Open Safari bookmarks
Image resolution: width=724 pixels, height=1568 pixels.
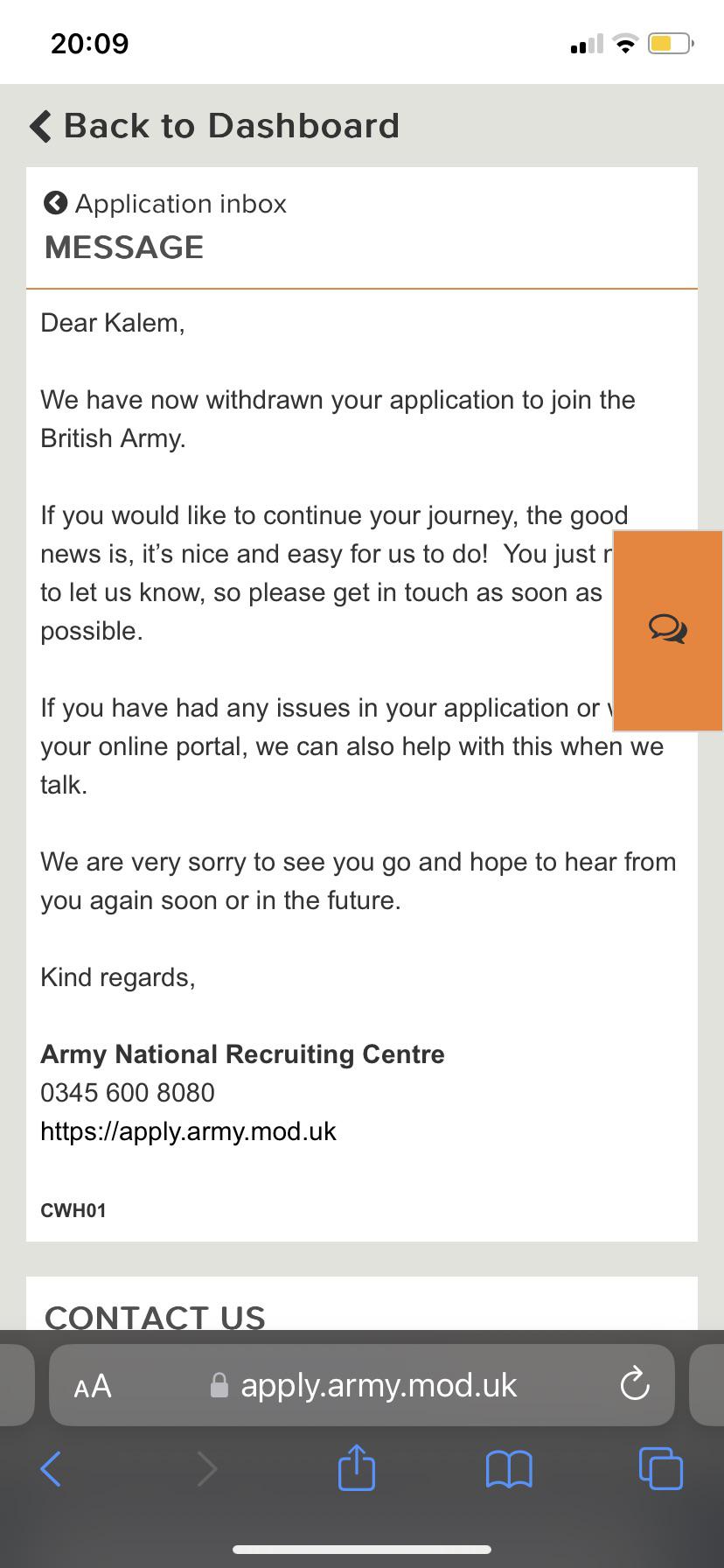pos(509,1469)
